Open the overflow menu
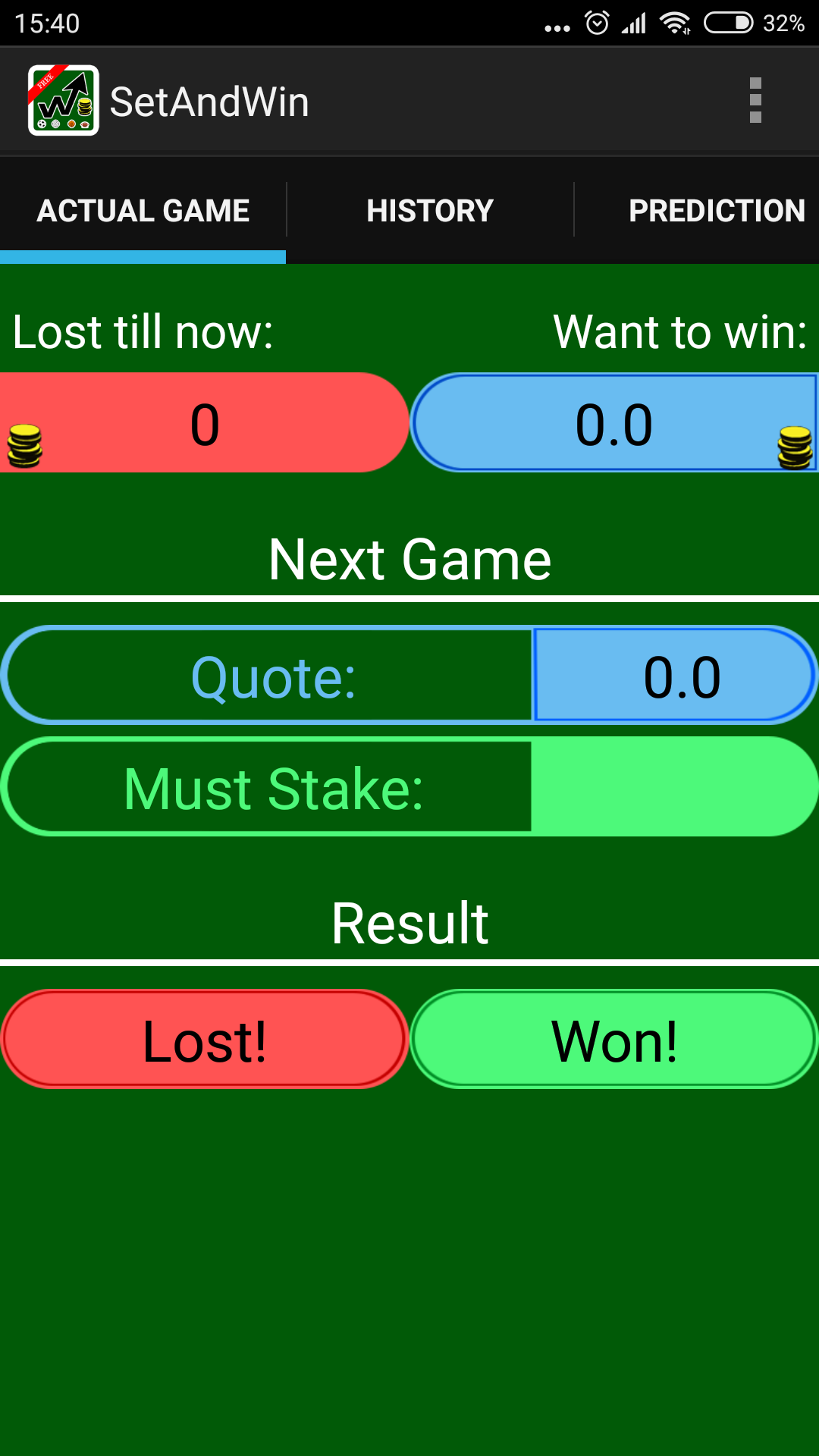The image size is (819, 1456). pos(755,101)
